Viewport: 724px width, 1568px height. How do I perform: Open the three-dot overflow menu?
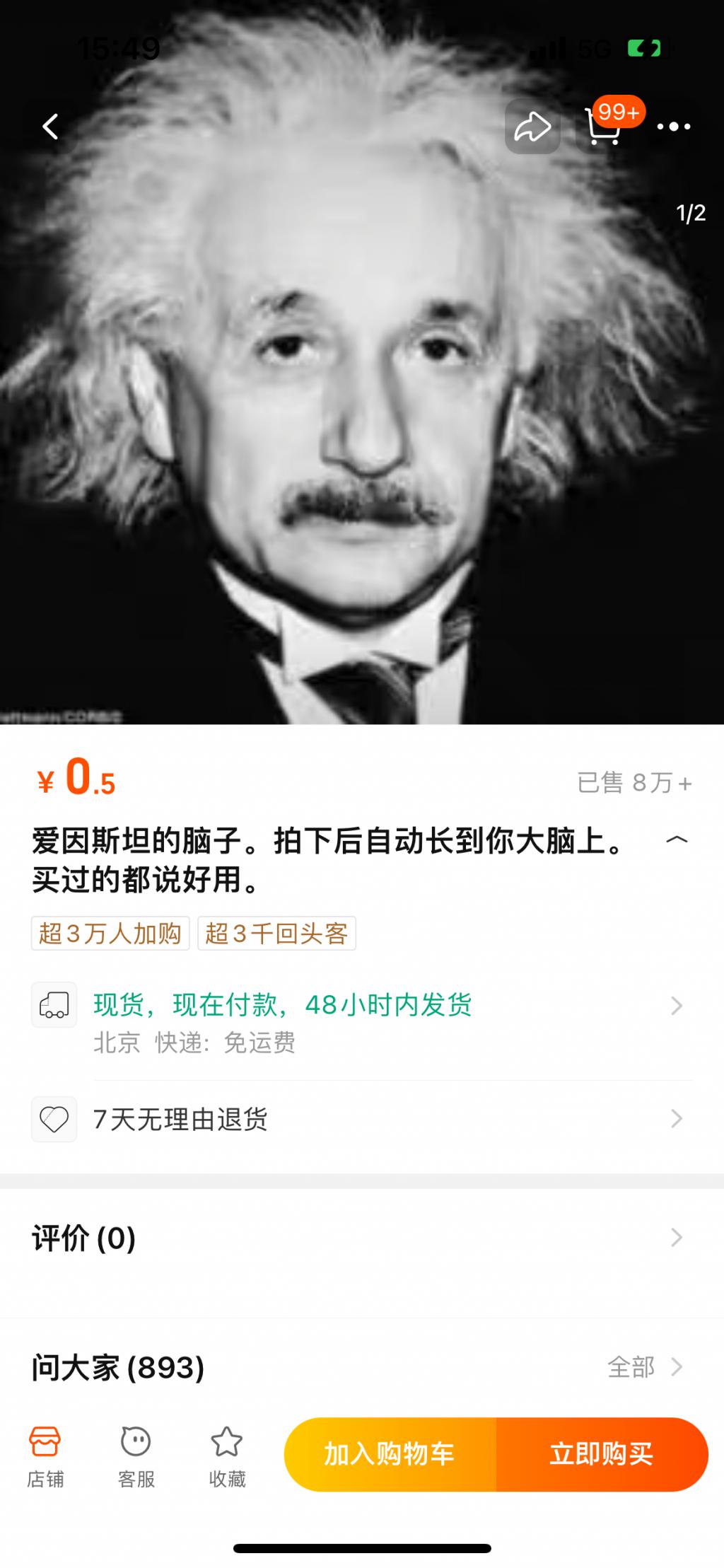(x=673, y=127)
